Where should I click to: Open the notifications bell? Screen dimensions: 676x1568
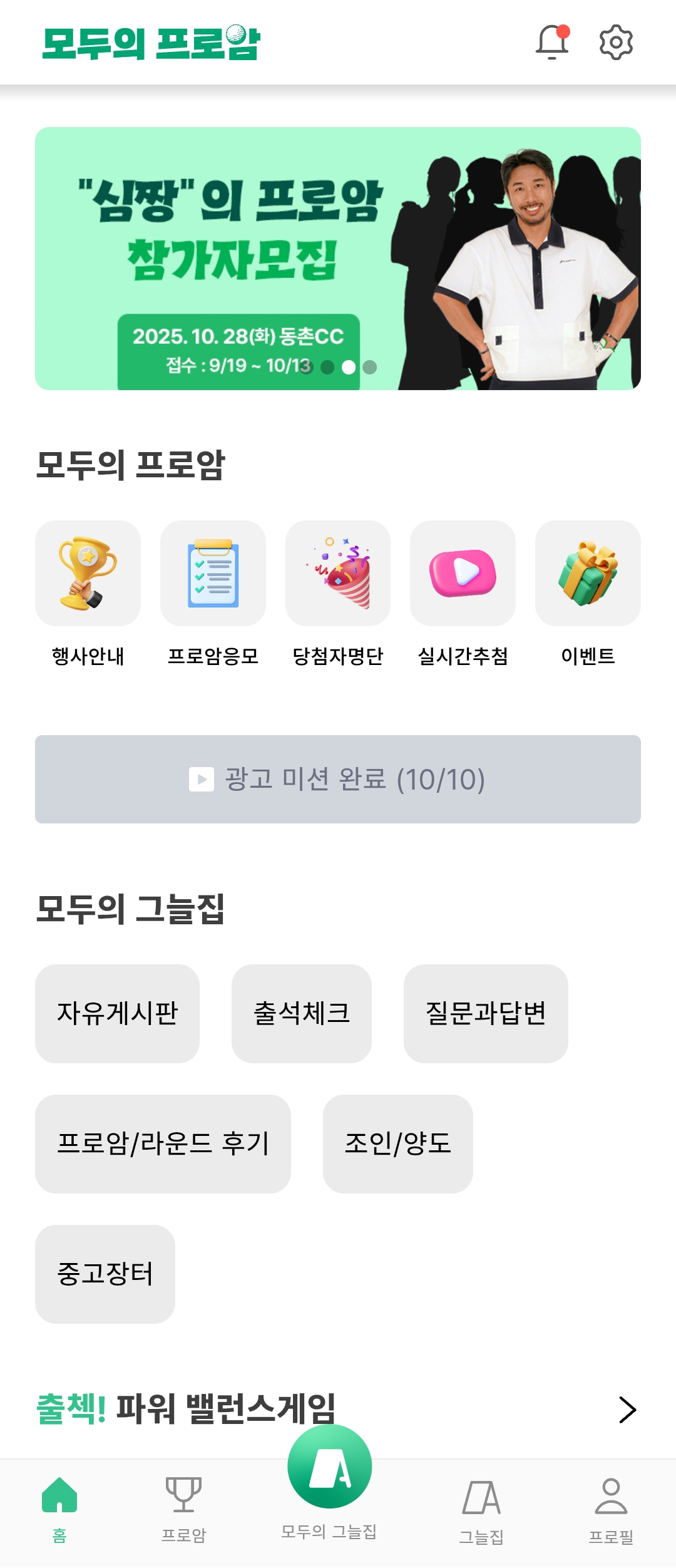click(552, 43)
